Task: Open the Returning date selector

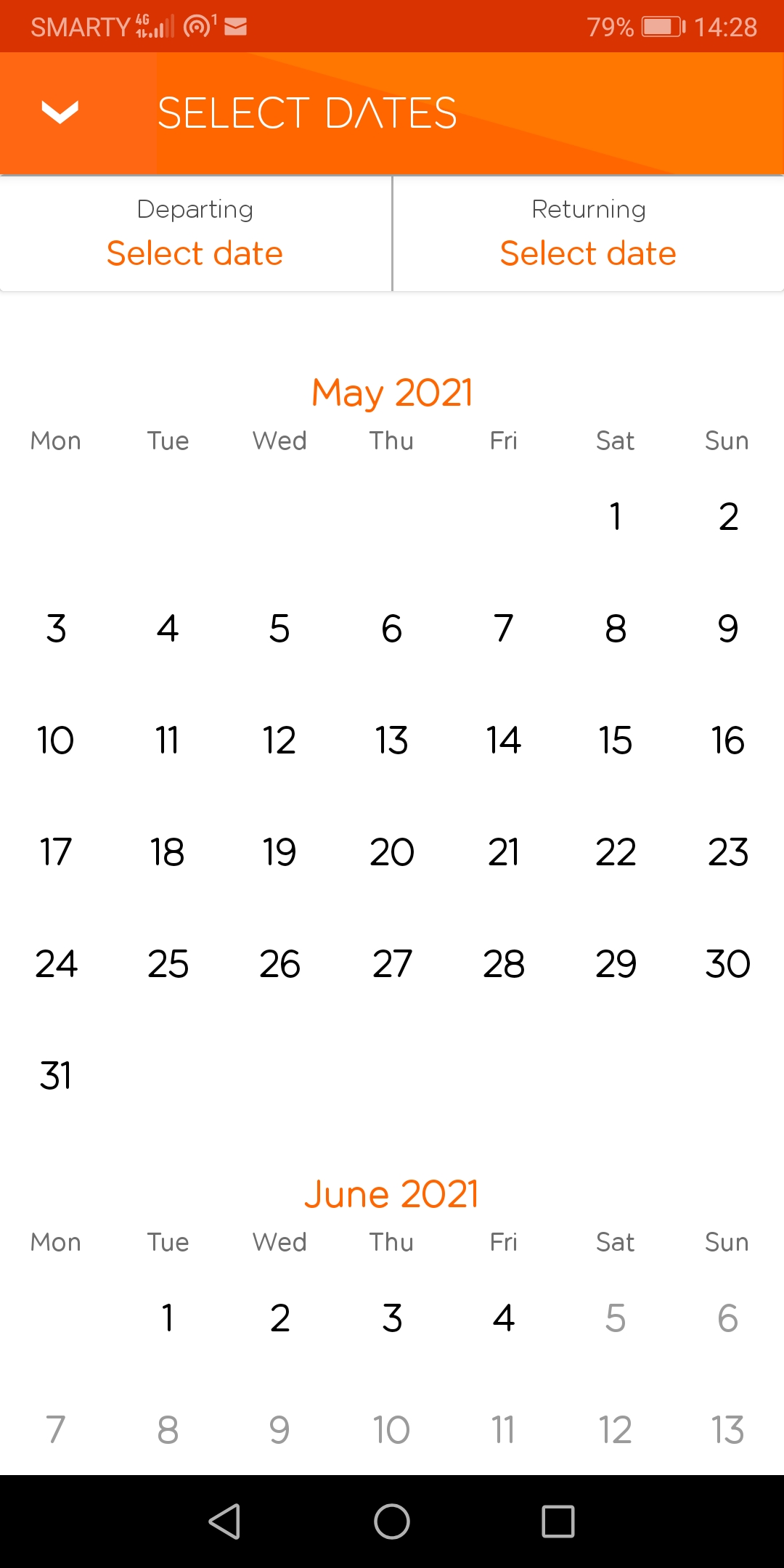Action: [589, 234]
